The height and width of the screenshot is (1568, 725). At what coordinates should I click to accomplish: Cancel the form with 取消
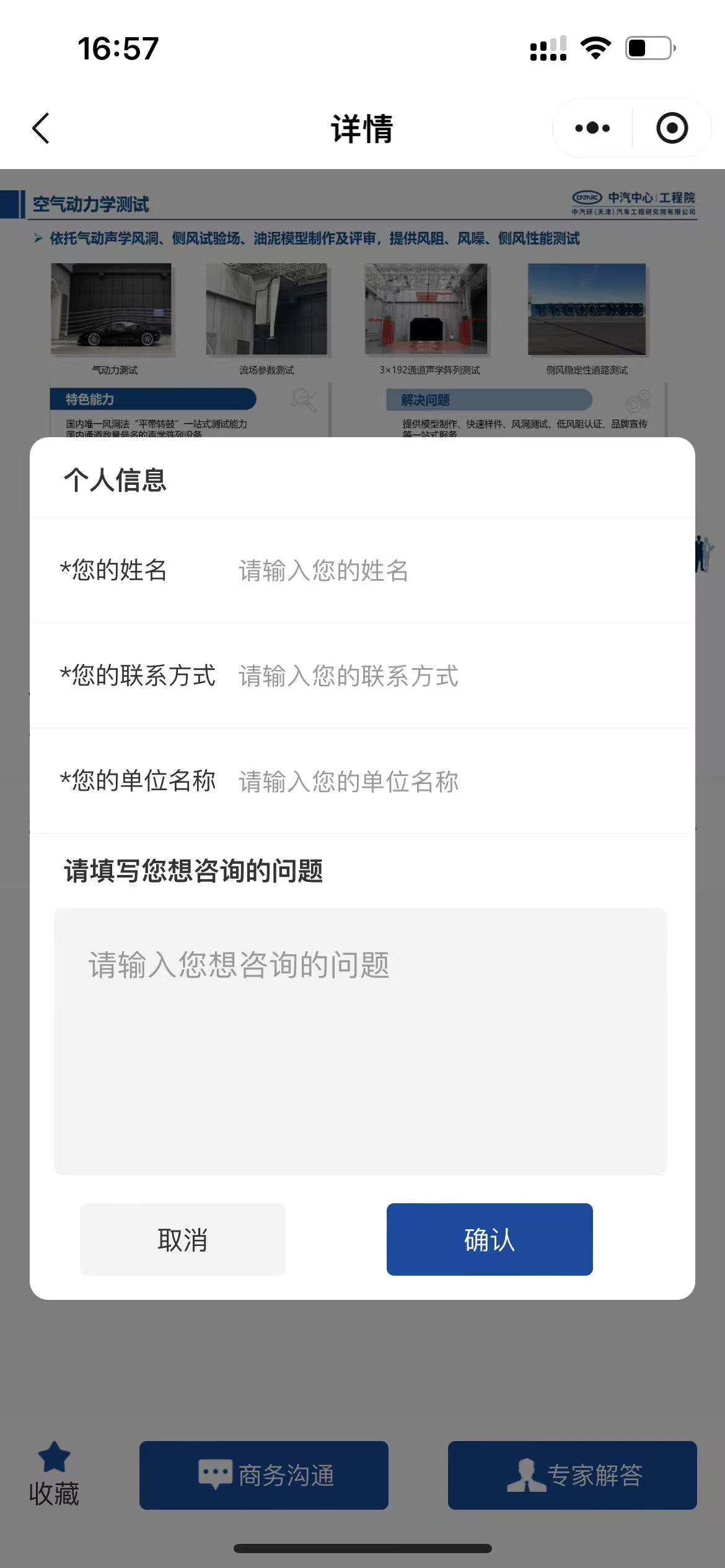(183, 1239)
